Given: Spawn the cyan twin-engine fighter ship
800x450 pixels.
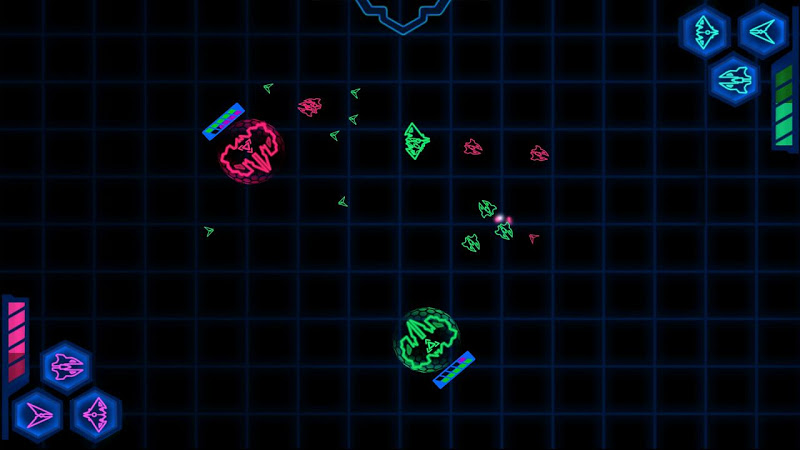Looking at the screenshot, I should click(734, 78).
